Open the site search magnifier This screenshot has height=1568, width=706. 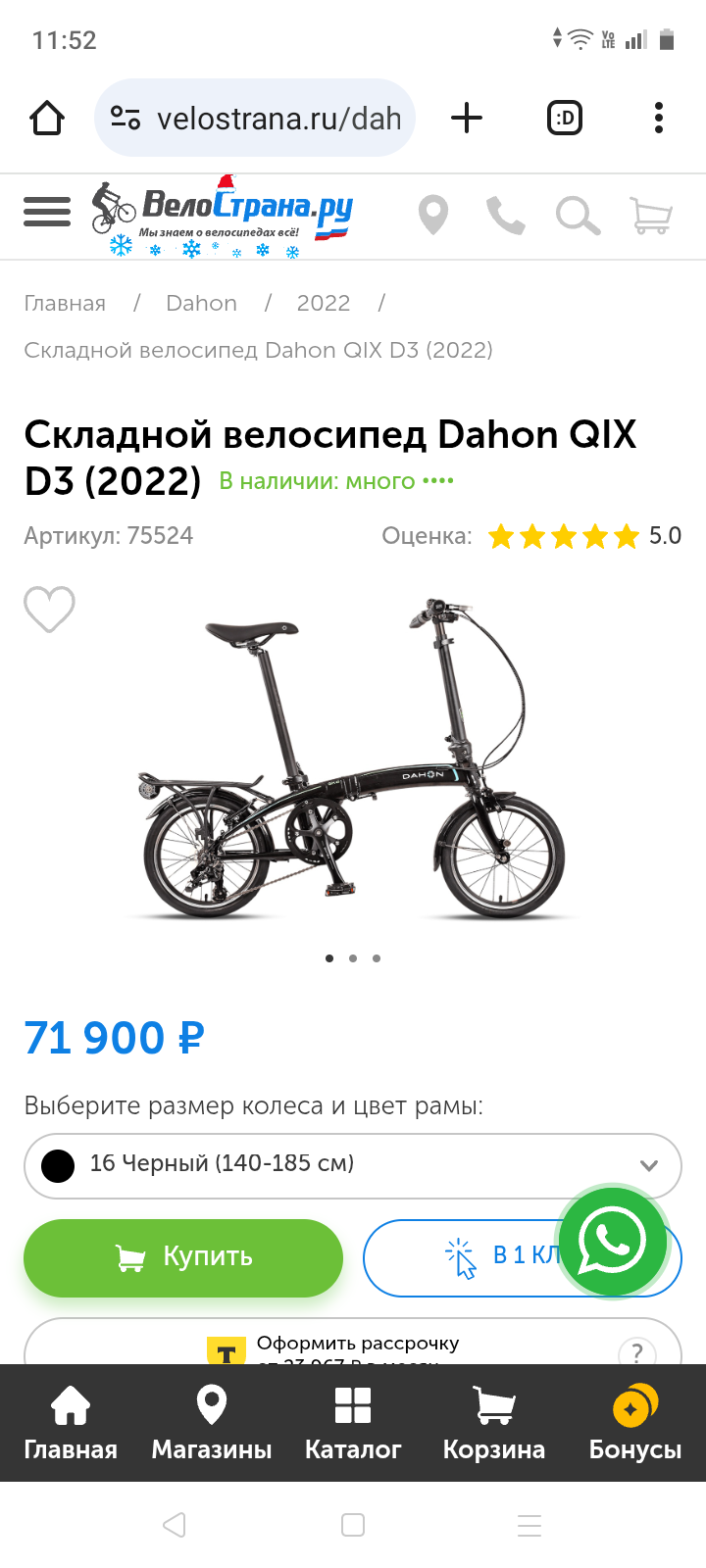coord(578,215)
